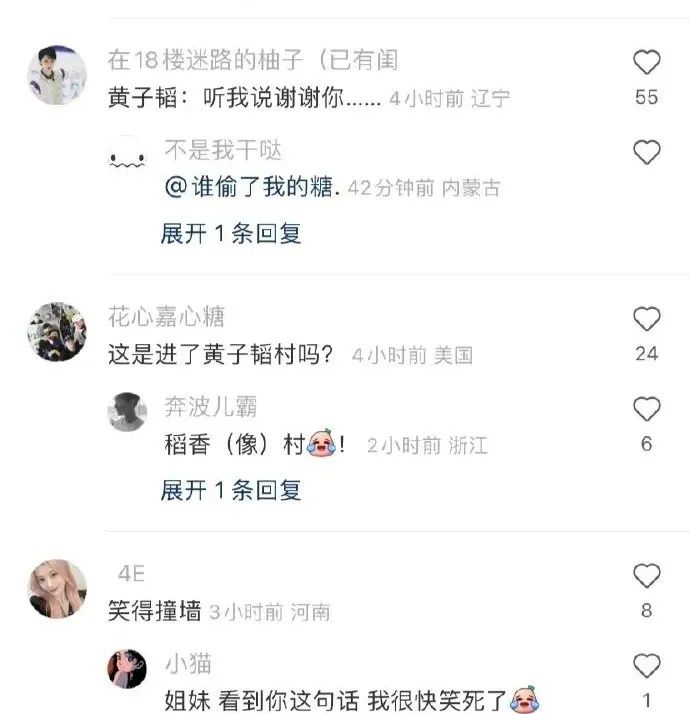
Task: Like the comment by 在18楼迷路的柚子
Action: click(647, 63)
